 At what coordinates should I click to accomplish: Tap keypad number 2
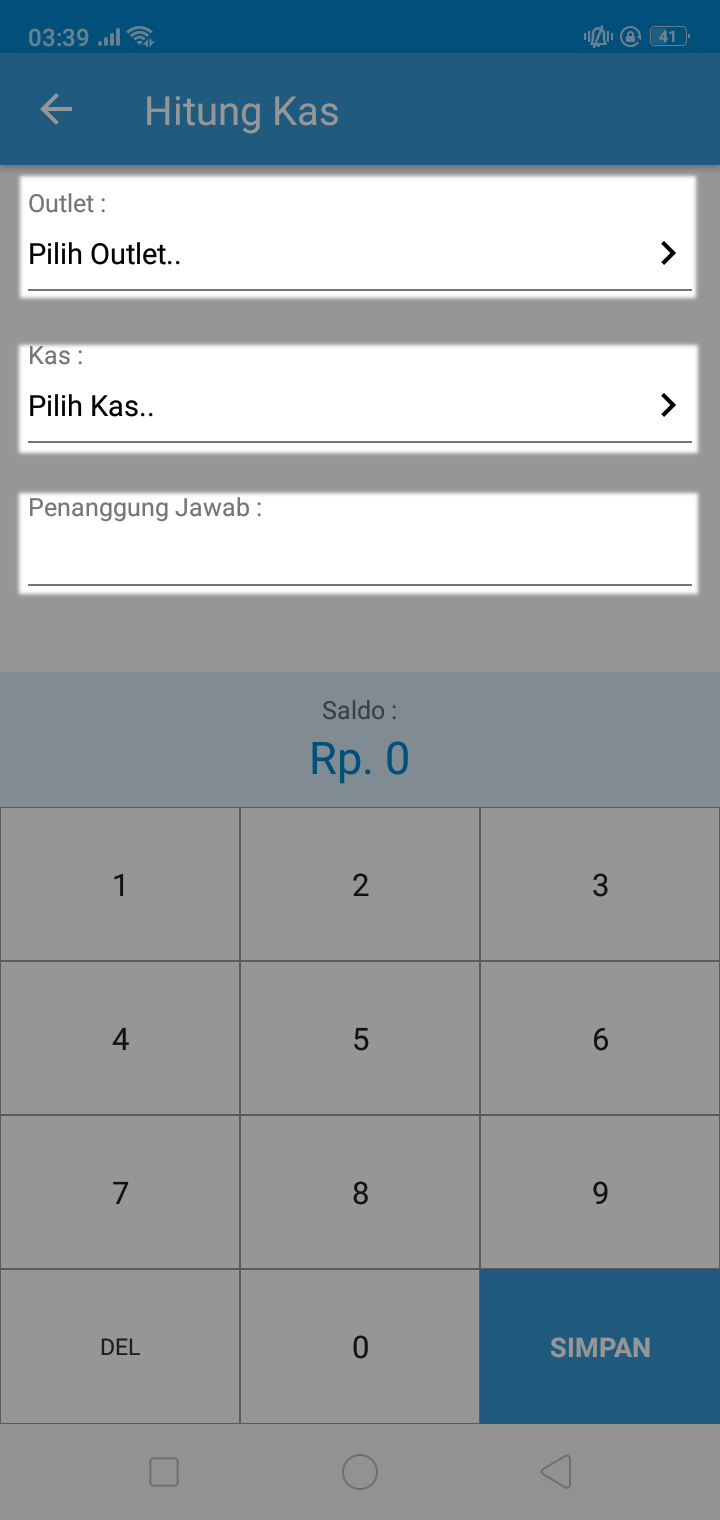[360, 885]
